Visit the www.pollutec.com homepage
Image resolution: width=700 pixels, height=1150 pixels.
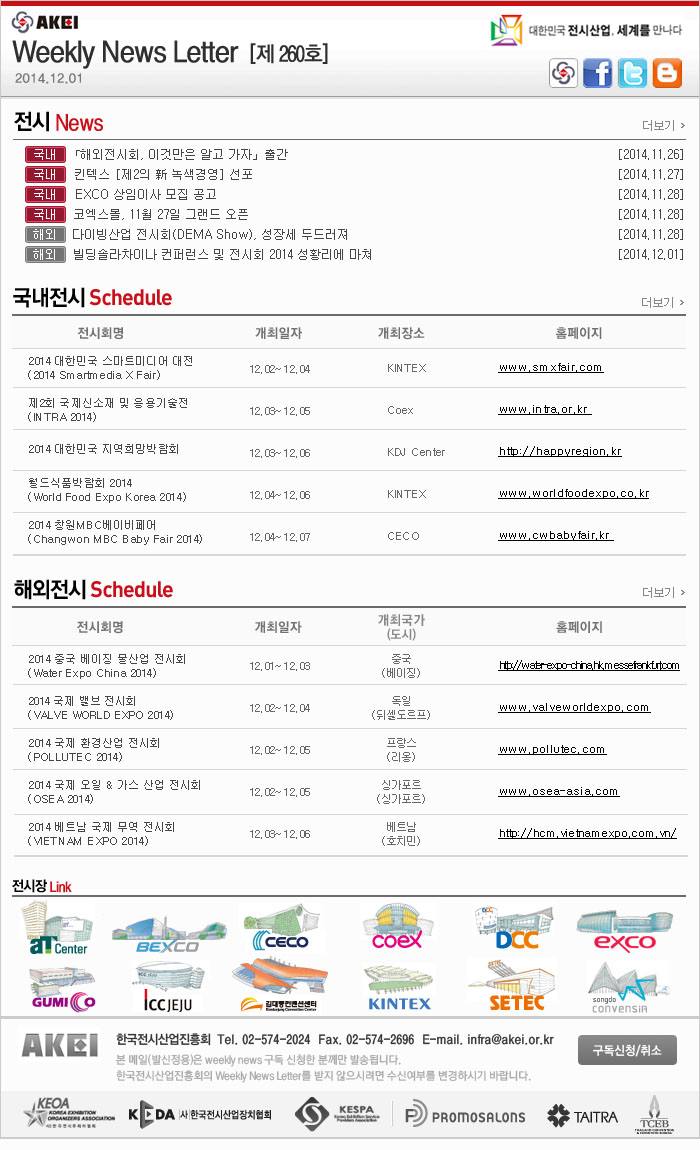552,750
